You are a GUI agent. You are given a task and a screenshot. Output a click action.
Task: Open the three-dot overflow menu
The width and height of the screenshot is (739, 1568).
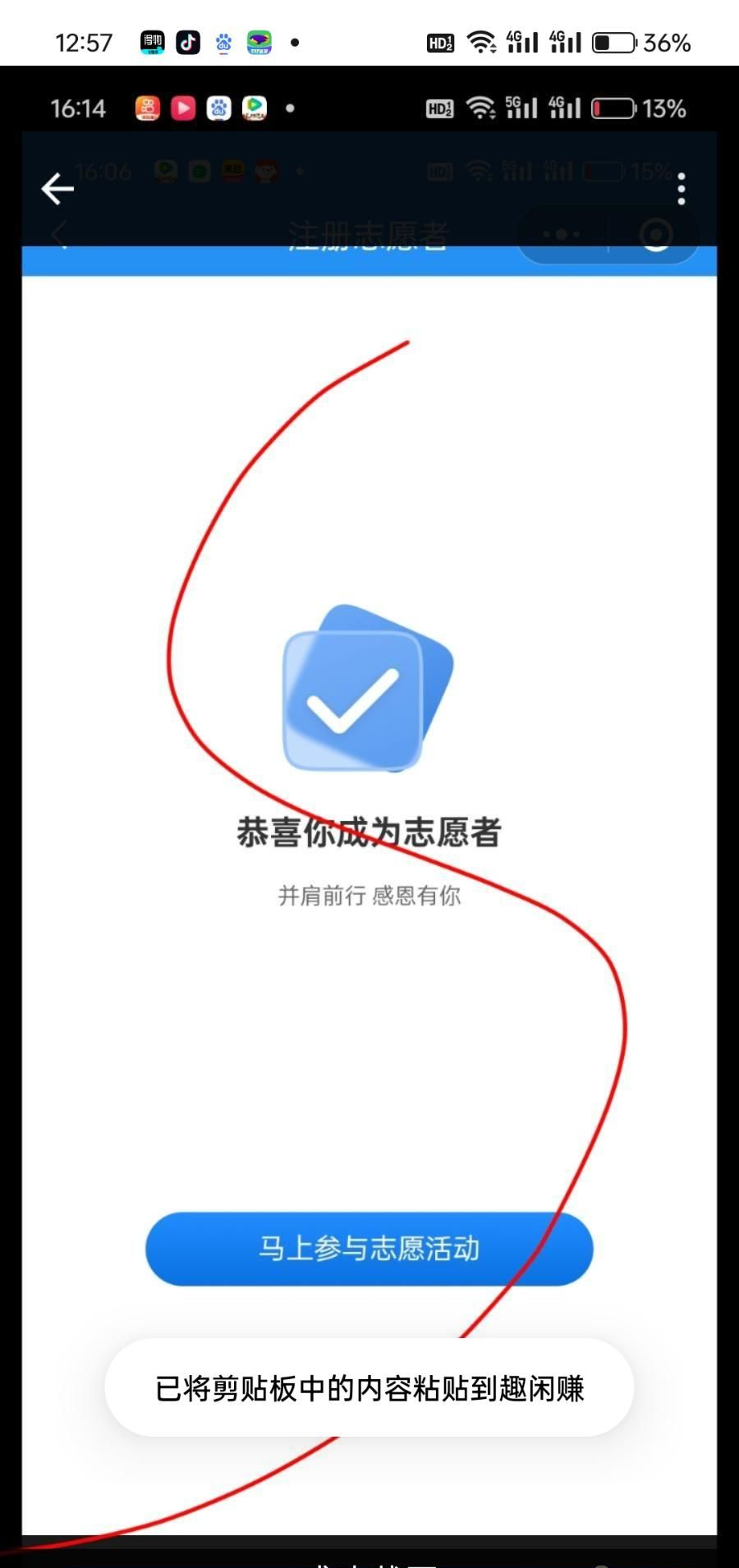click(x=681, y=189)
